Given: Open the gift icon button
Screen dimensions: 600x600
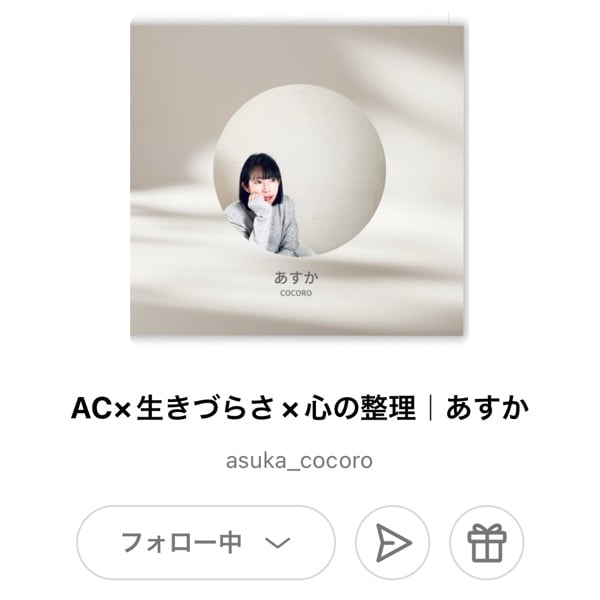Looking at the screenshot, I should (x=487, y=543).
